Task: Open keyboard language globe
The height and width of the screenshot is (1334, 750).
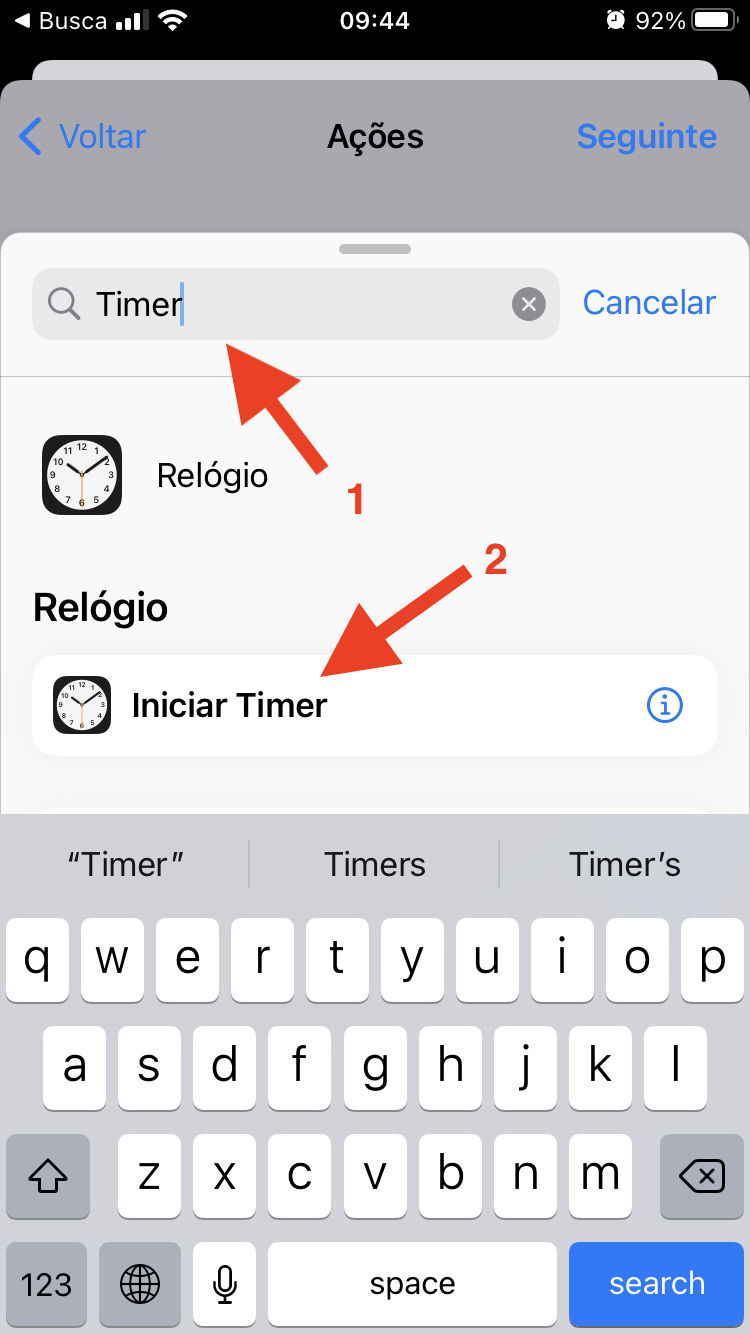Action: click(x=138, y=1284)
